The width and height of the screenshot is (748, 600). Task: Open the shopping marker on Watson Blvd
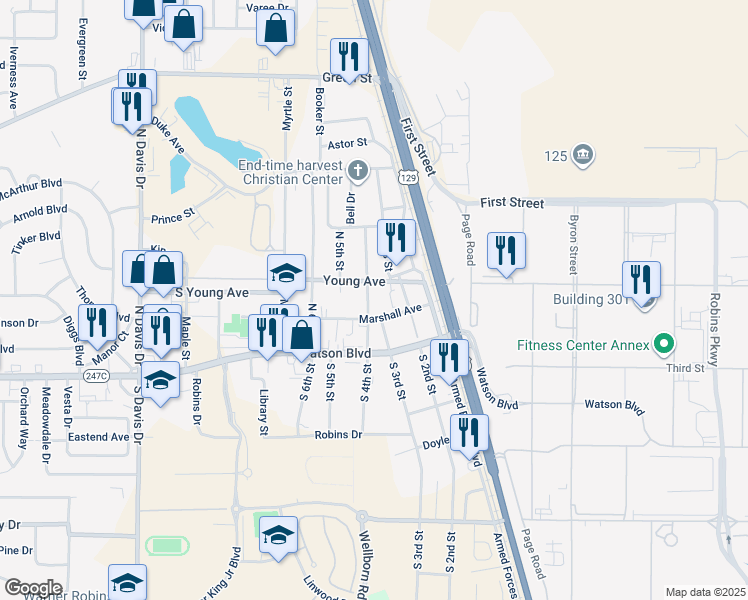[x=301, y=334]
